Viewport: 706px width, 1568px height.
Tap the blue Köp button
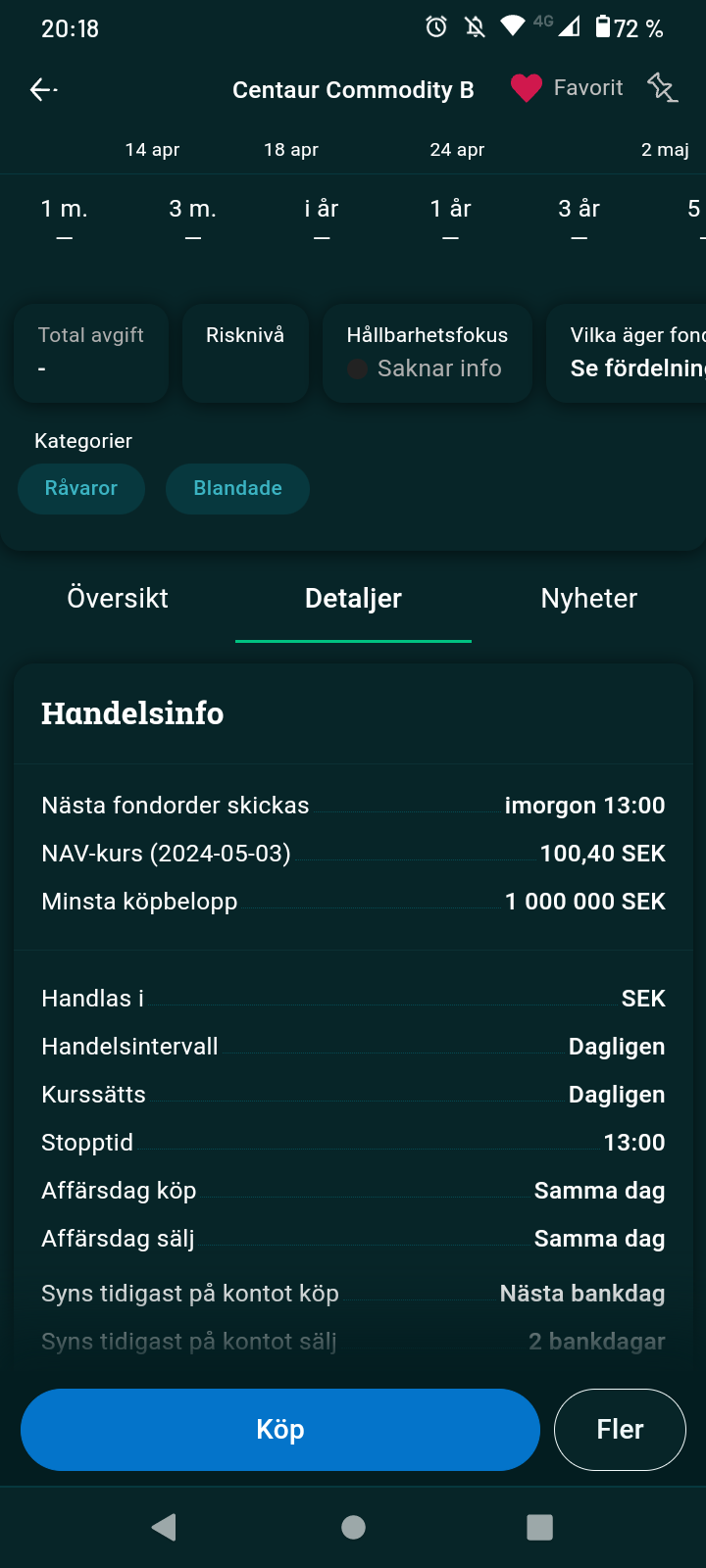[x=280, y=1429]
